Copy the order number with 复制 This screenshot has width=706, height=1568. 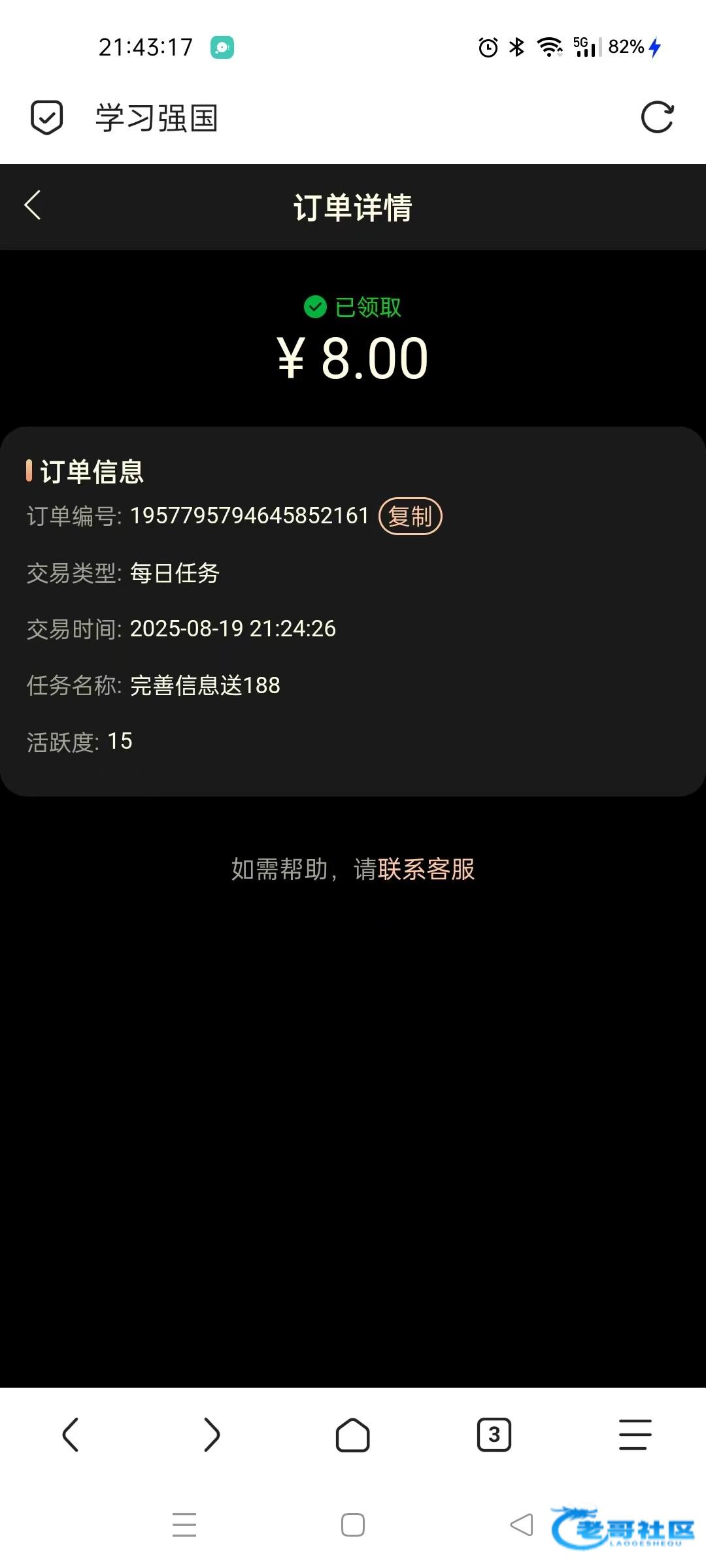click(x=411, y=516)
